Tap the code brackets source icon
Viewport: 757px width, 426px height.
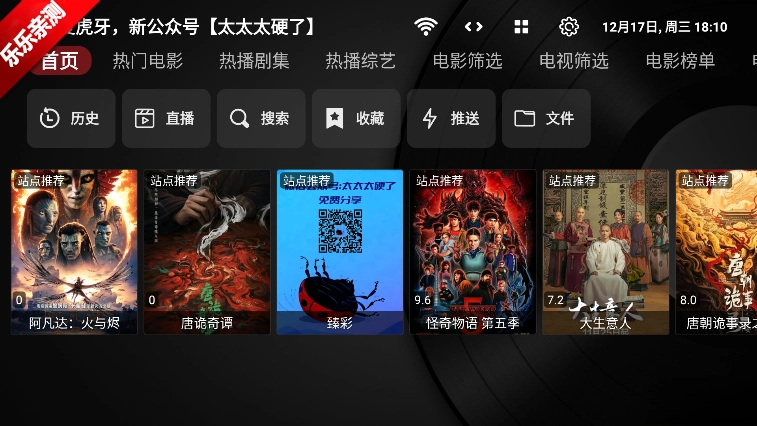[x=474, y=27]
